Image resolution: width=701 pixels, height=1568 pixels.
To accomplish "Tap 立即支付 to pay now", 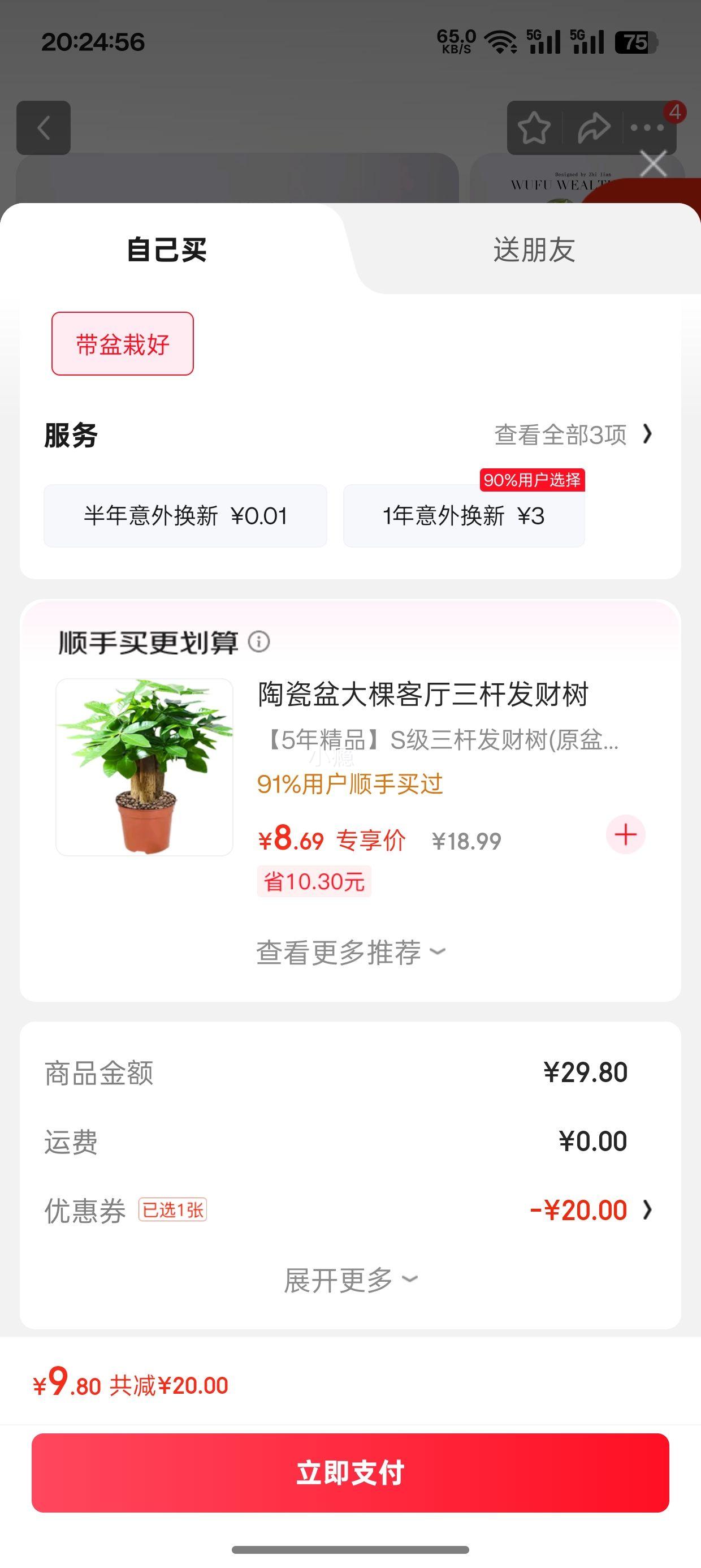I will point(350,1472).
